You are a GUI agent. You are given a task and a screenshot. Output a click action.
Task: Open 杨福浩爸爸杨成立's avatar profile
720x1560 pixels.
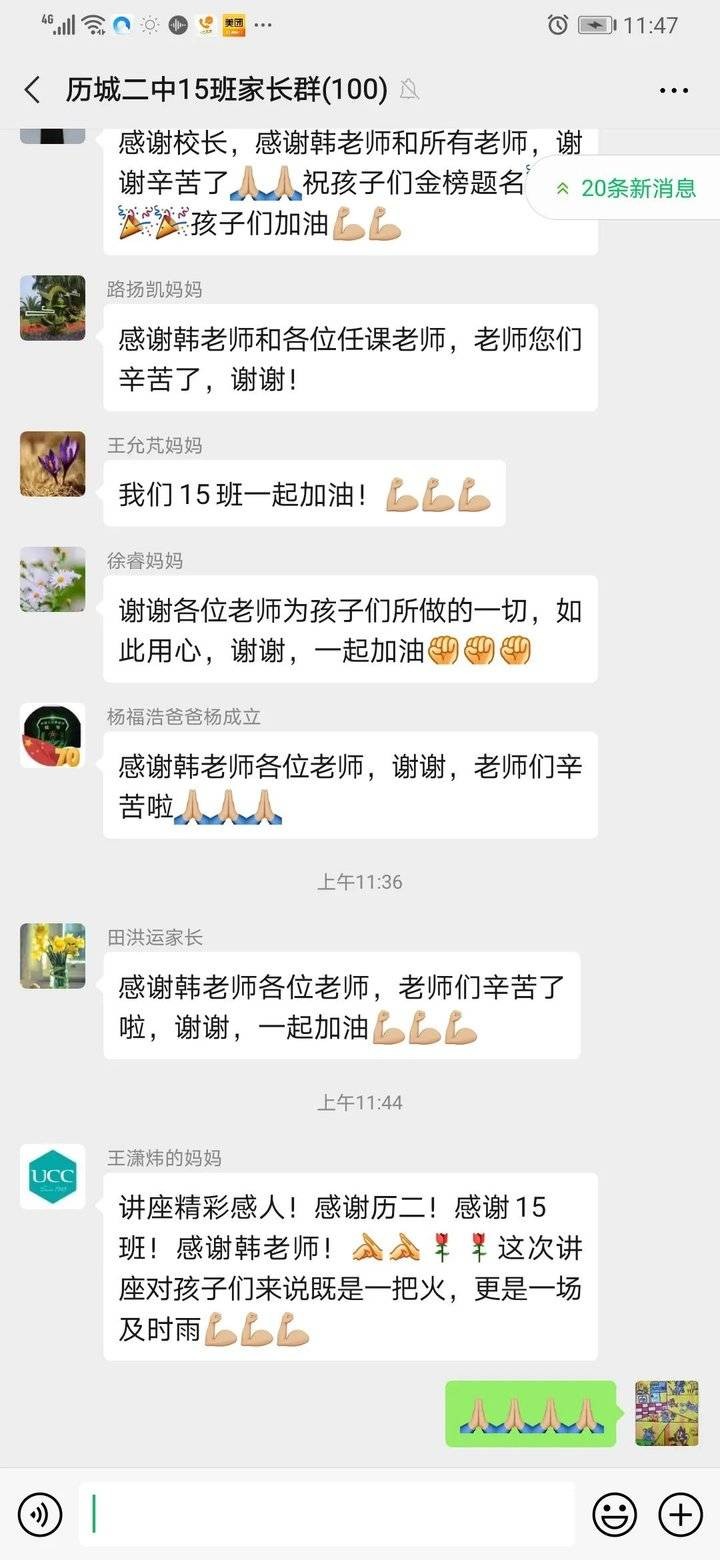[53, 736]
